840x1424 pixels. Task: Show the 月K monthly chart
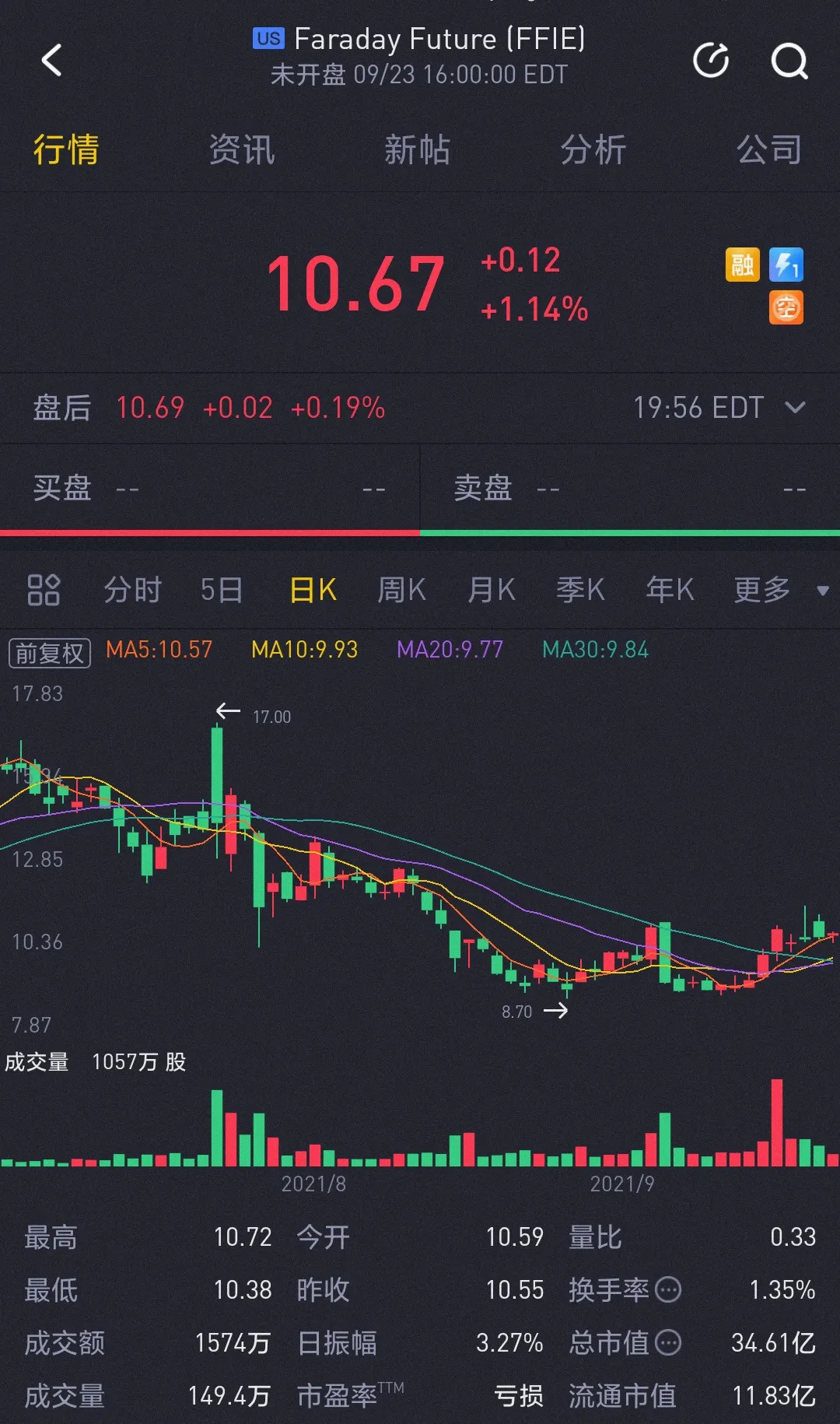492,590
